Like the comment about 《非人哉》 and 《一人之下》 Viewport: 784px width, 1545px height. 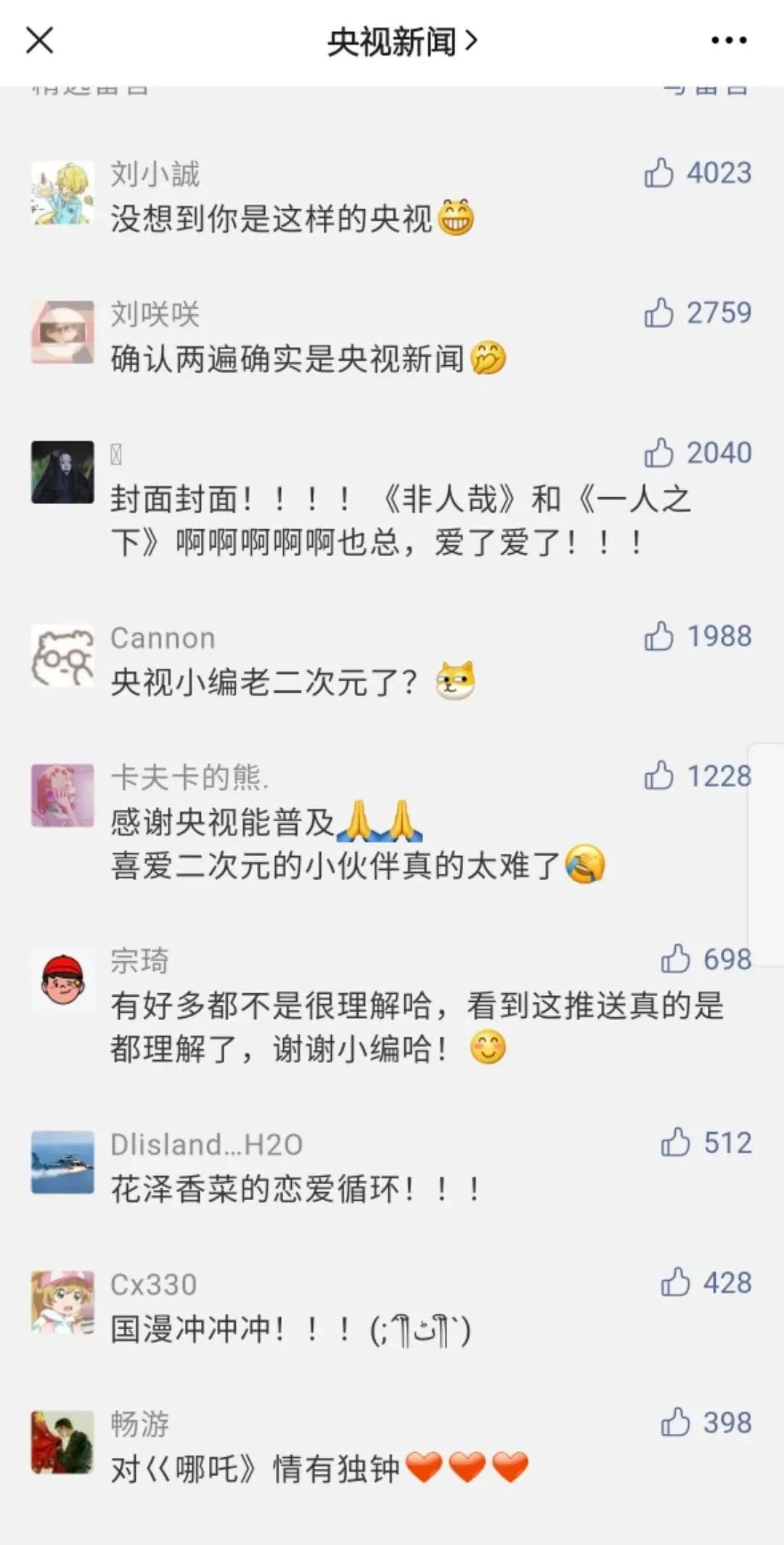659,452
